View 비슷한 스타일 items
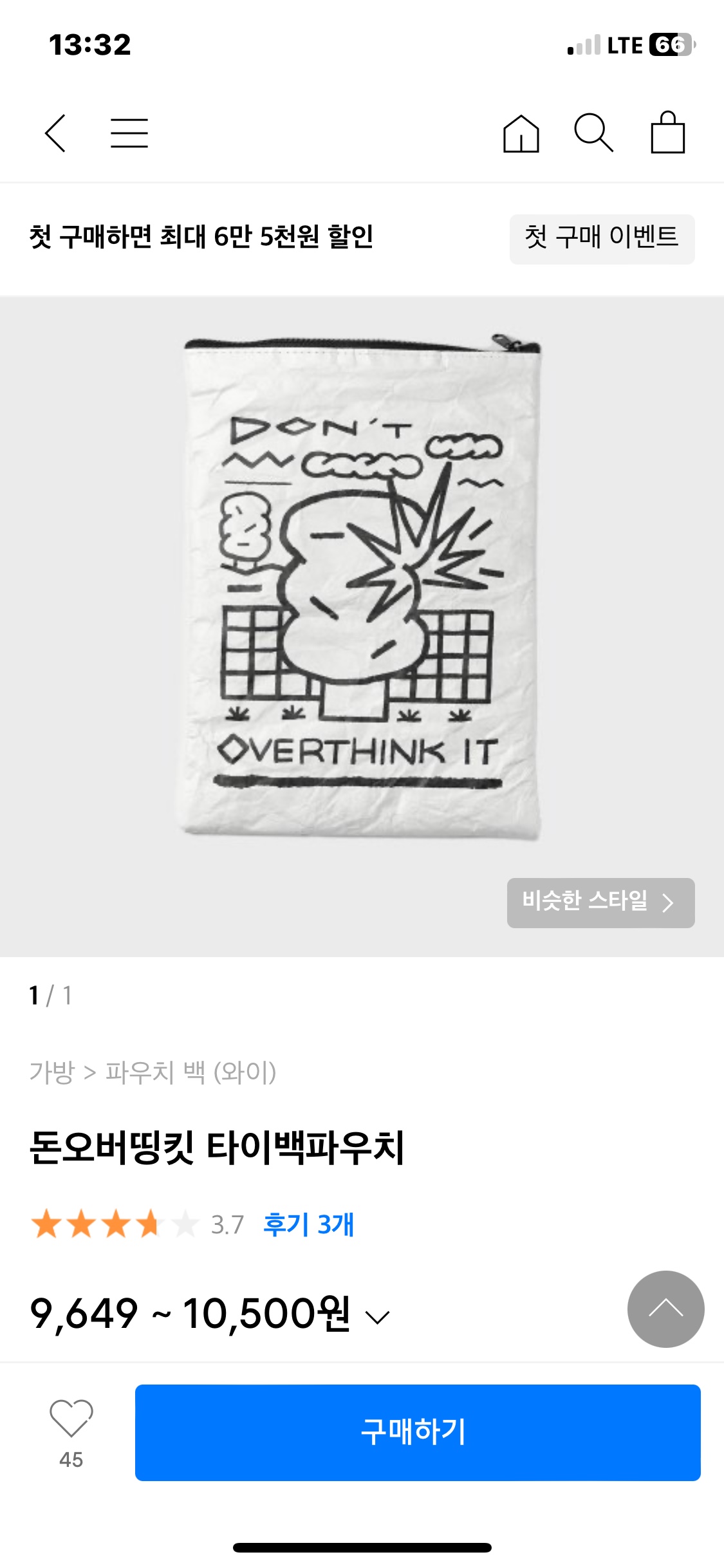 pos(600,902)
